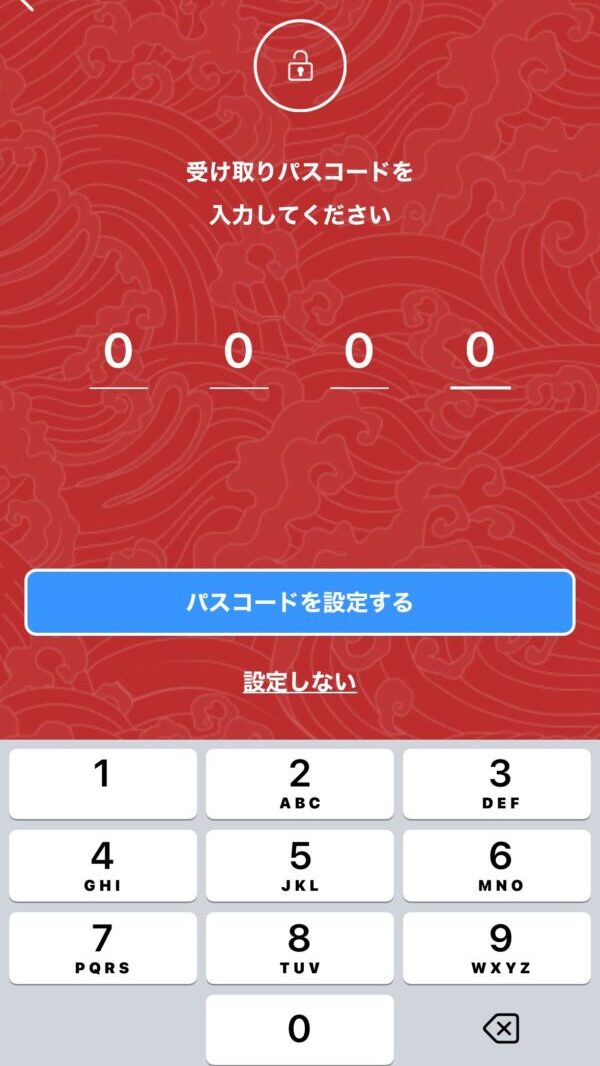Screen dimensions: 600x1066
Task: Select the first passcode digit field
Action: 119,355
